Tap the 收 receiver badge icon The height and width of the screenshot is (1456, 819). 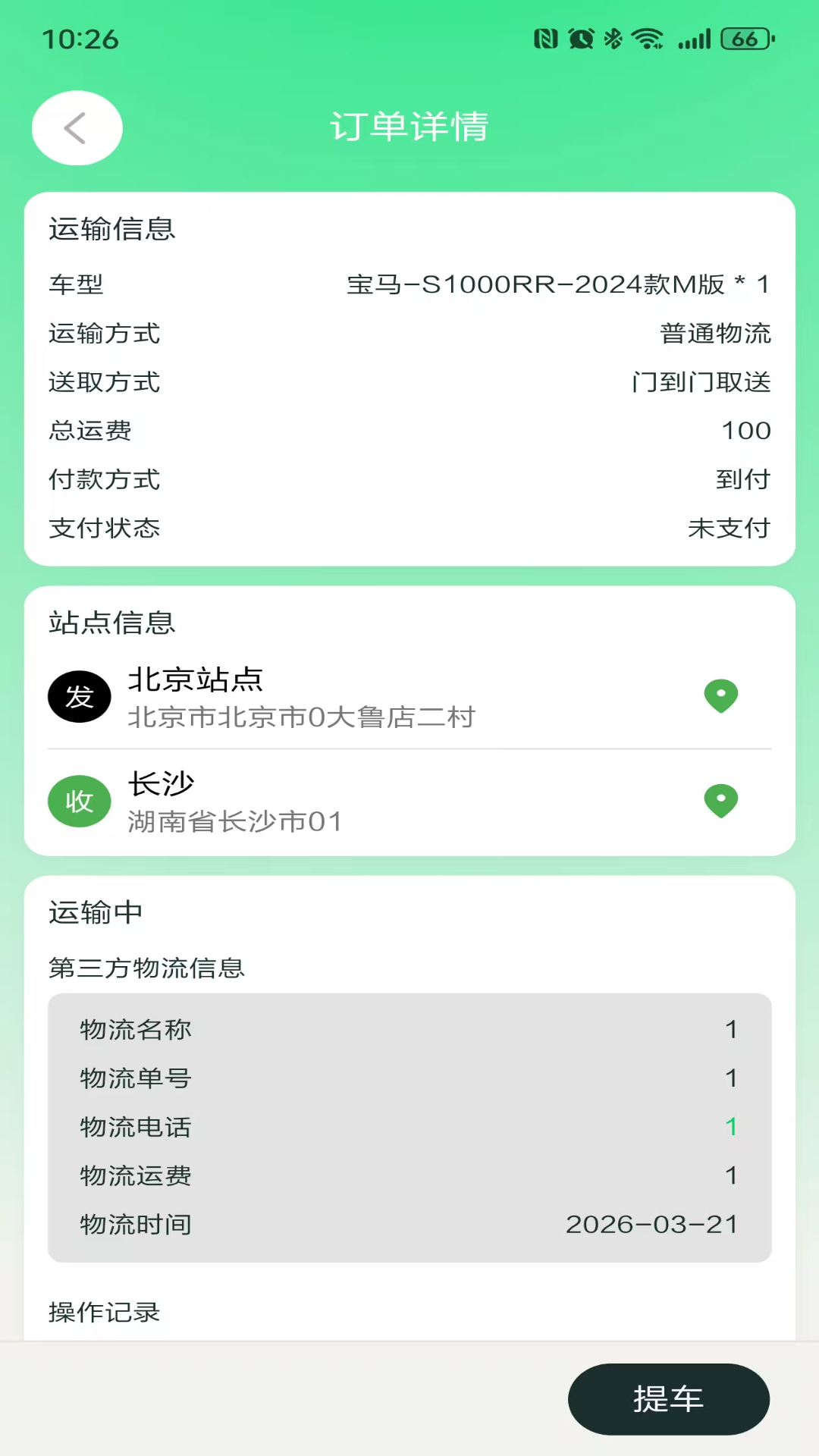pos(79,800)
